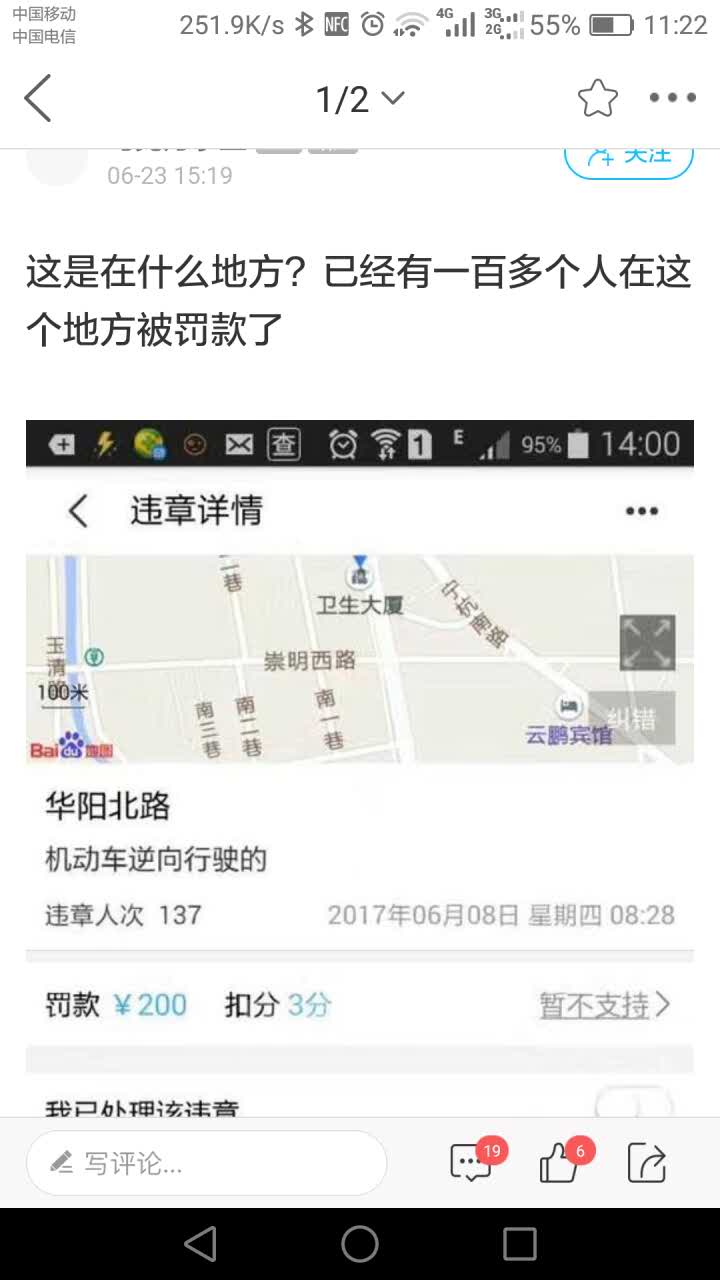Open the three-dot overflow menu
Screen dimensions: 720x1280
[672, 99]
